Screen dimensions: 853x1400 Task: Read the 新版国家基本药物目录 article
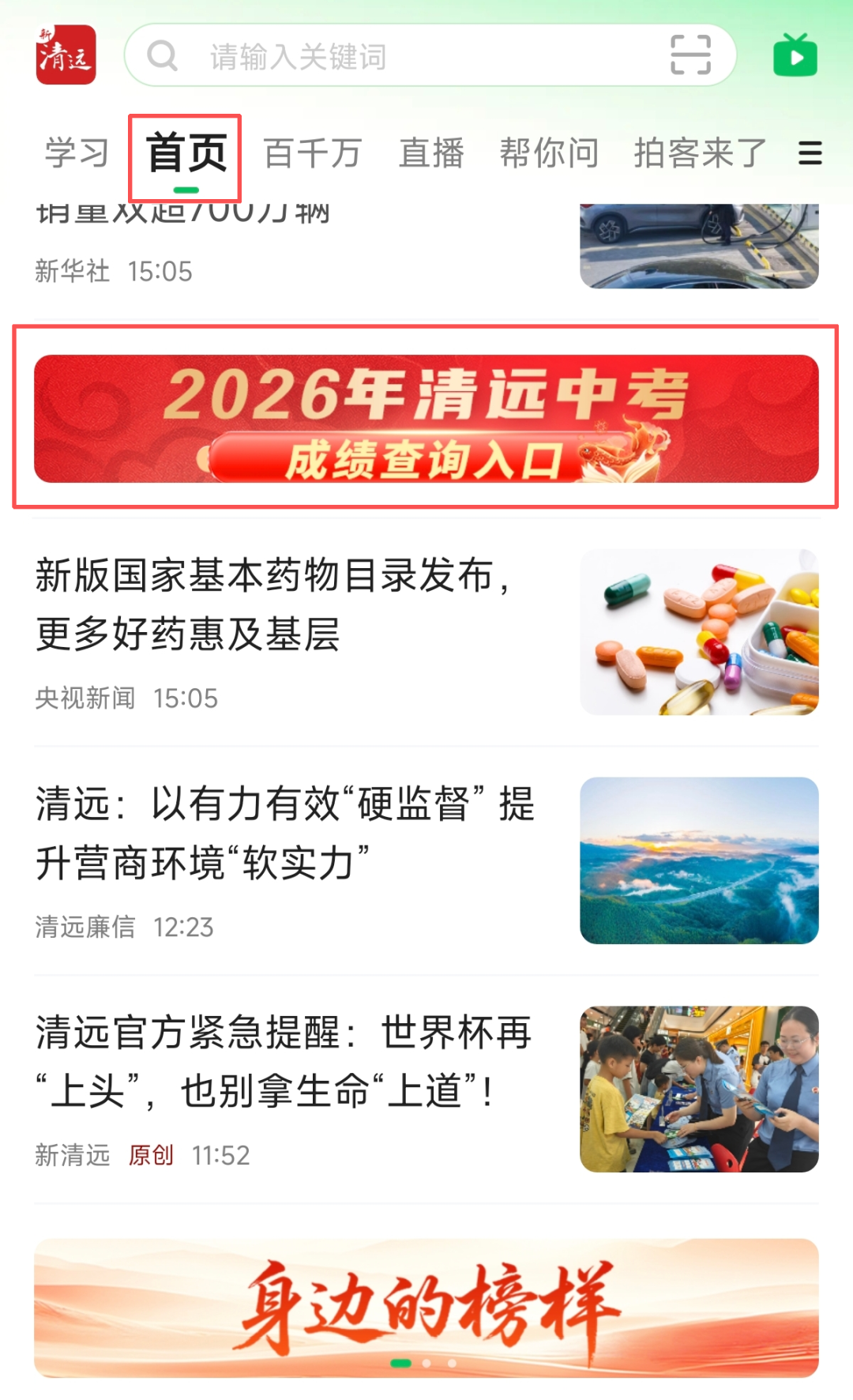(426, 632)
